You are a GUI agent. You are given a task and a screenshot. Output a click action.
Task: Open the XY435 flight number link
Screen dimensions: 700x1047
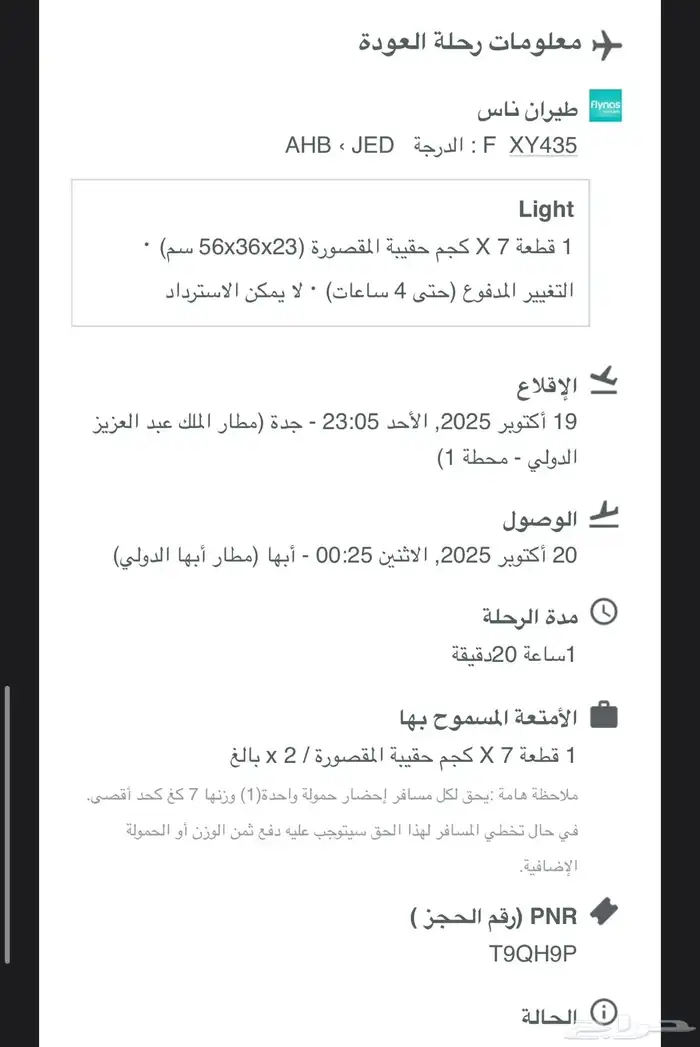543,146
